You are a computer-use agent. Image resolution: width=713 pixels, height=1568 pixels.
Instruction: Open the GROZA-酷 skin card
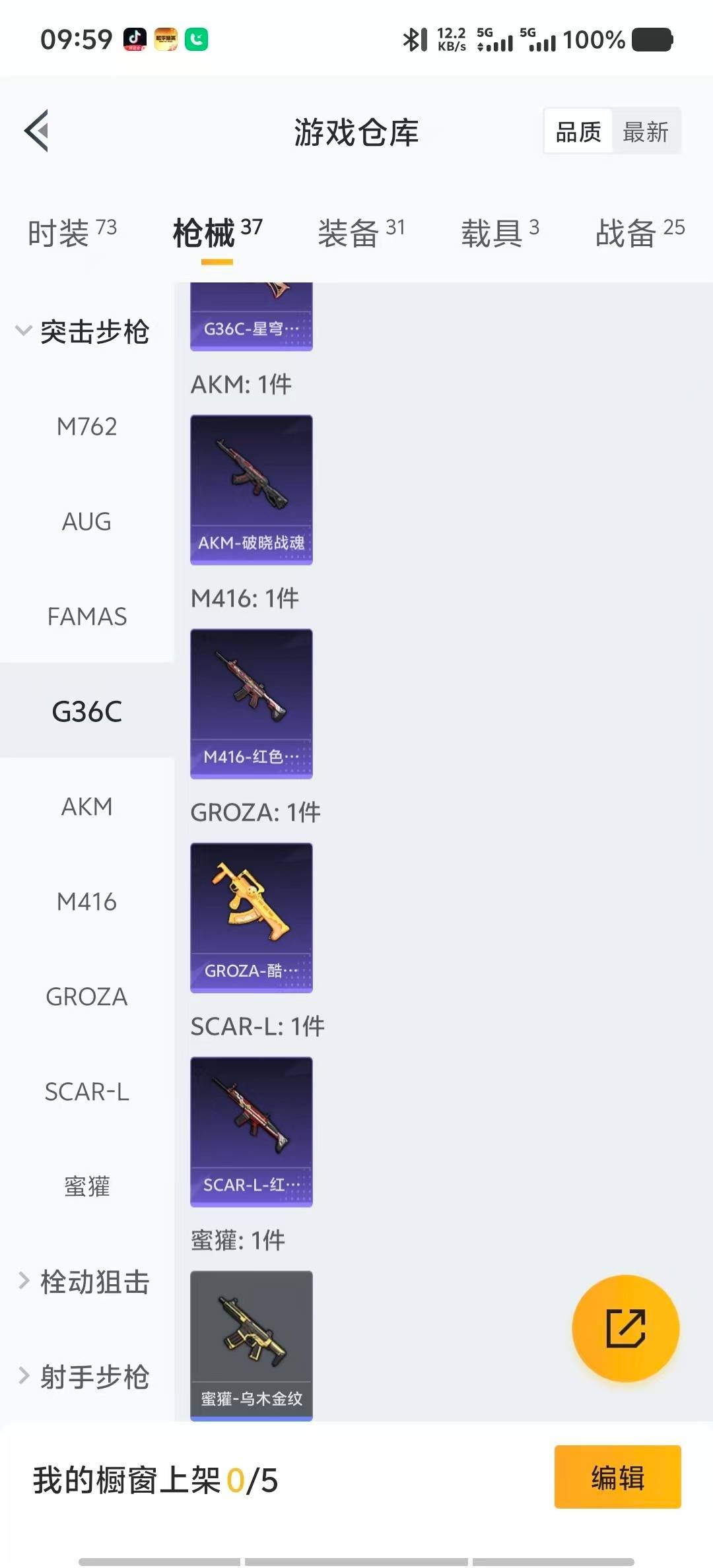coord(251,917)
